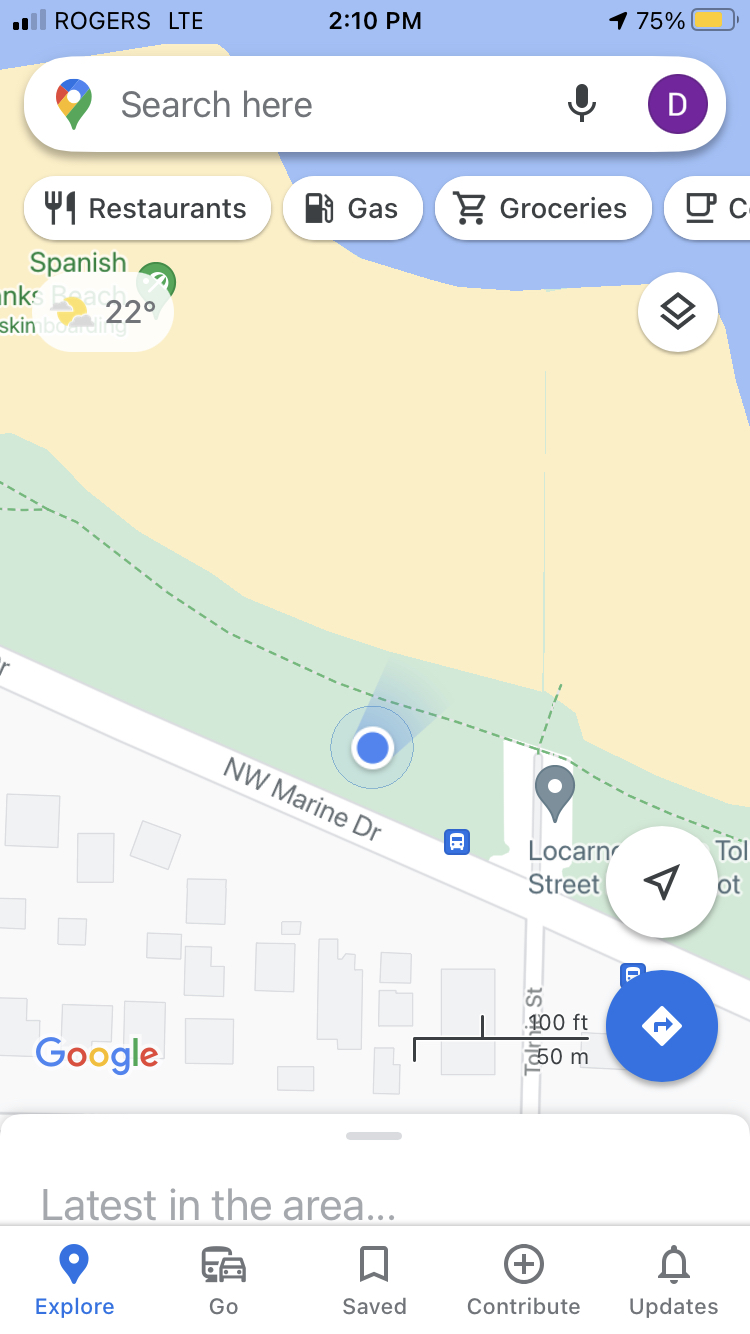Recenter map on my location arrow

pos(661,882)
